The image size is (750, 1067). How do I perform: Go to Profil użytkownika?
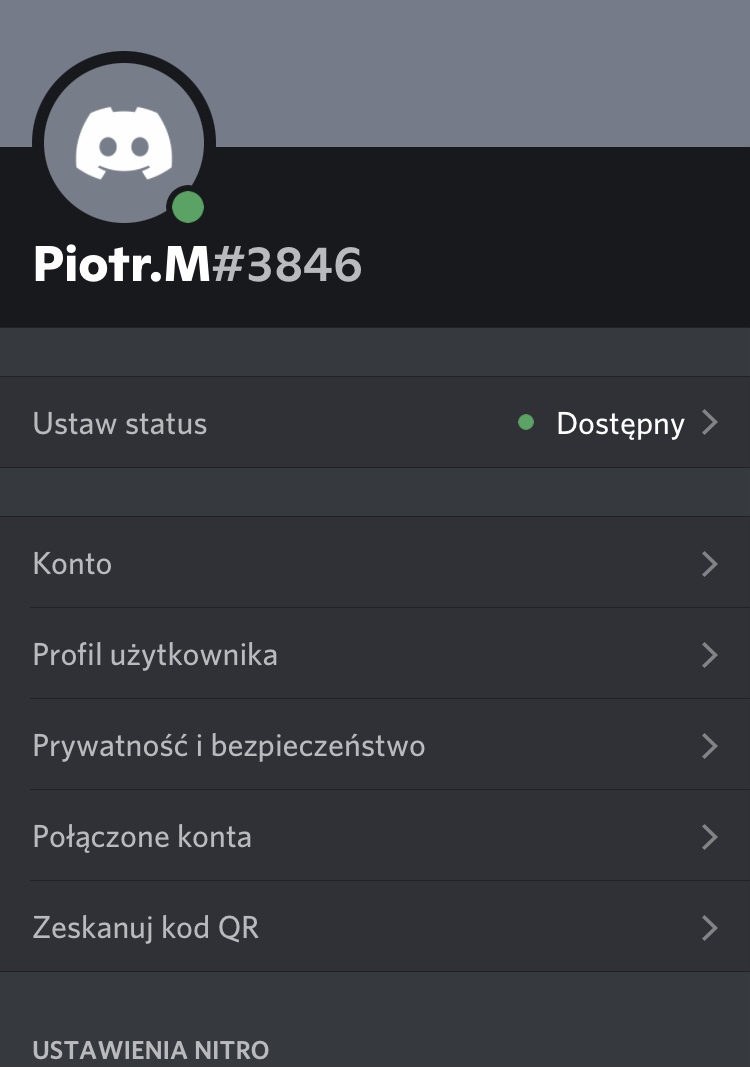pyautogui.click(x=375, y=655)
